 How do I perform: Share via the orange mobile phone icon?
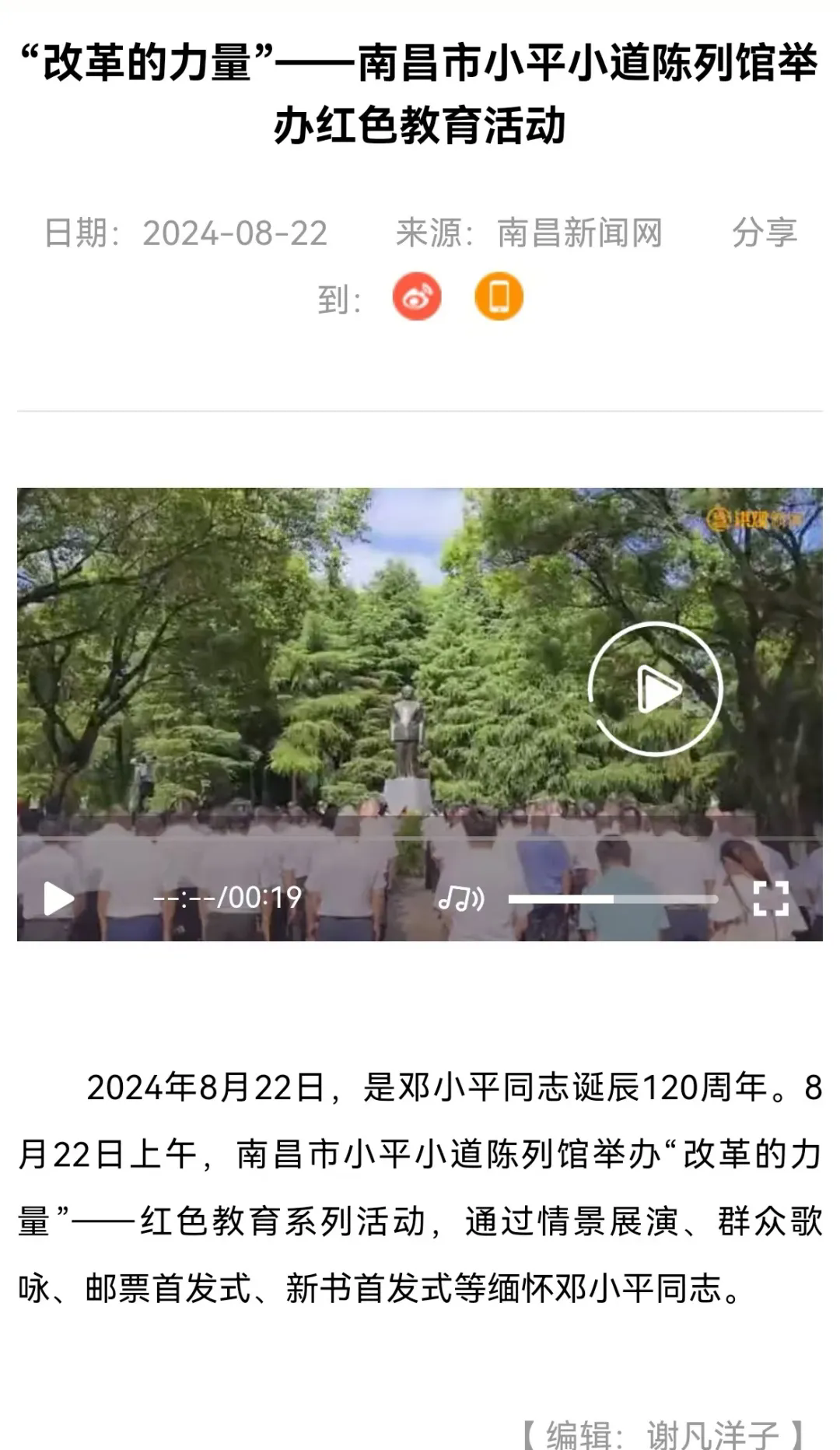point(499,296)
